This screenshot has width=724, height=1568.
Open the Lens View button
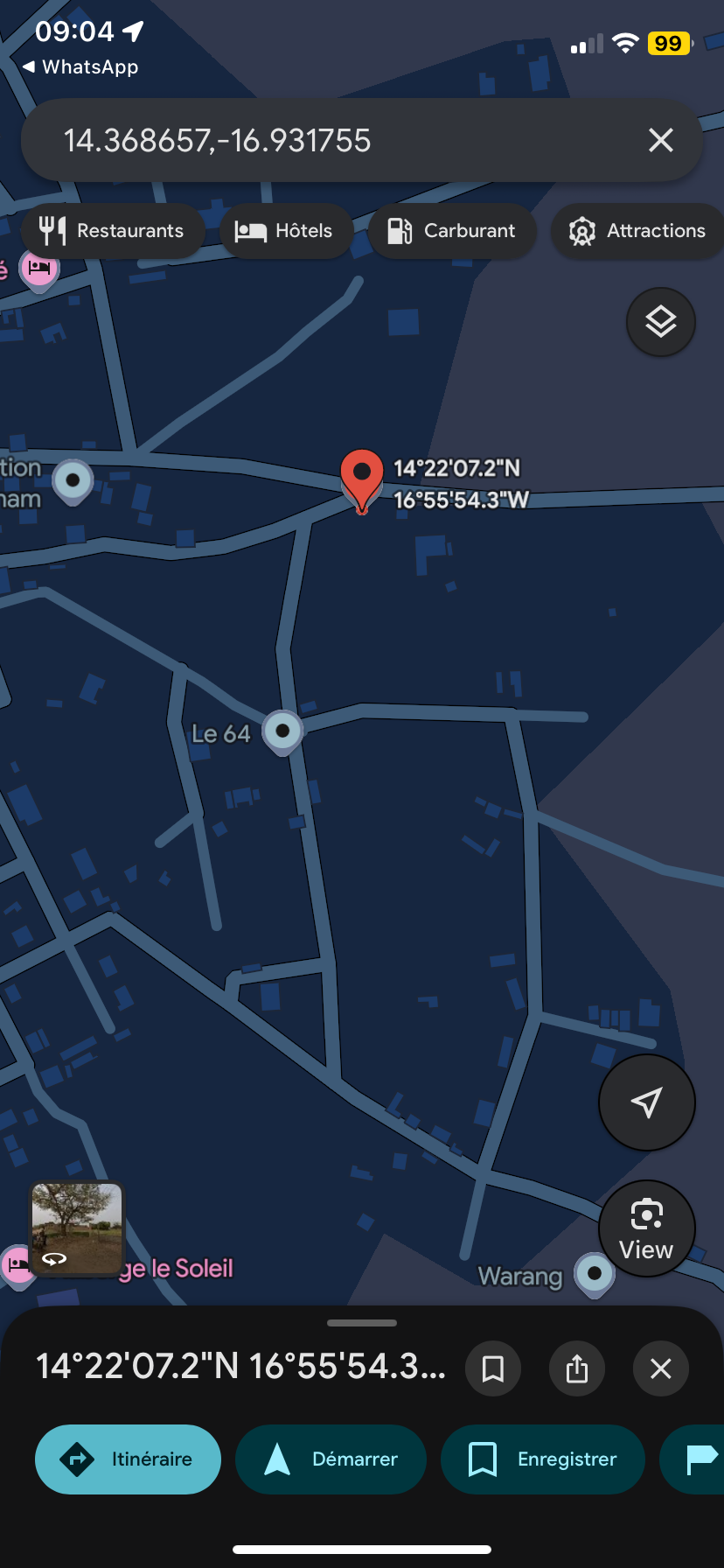pos(647,1228)
